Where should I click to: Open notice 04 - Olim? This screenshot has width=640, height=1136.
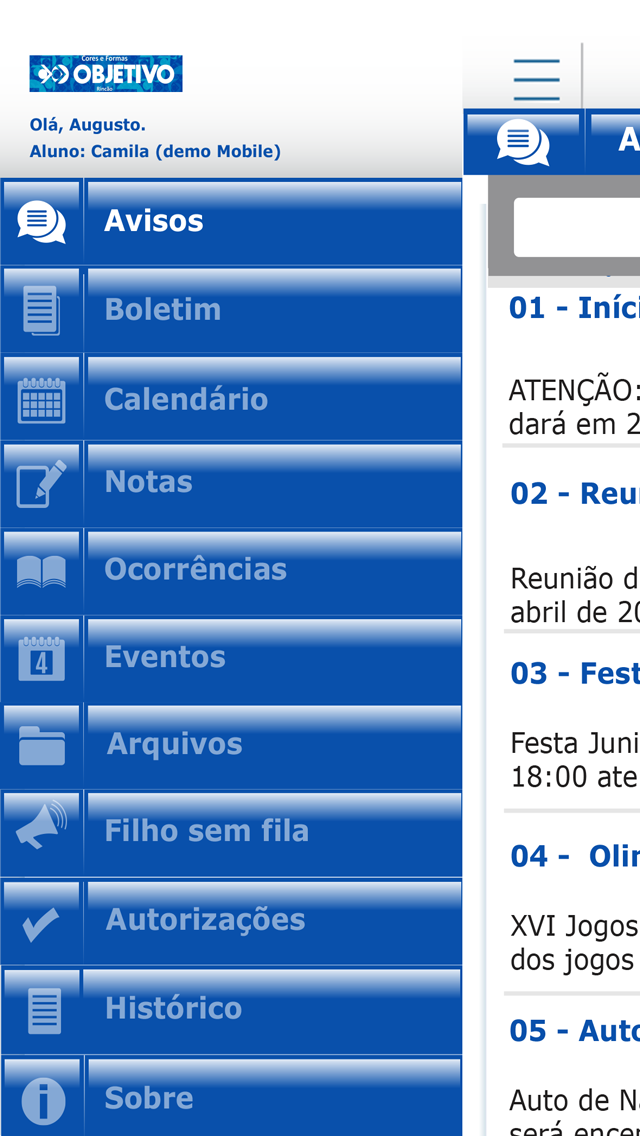(x=574, y=856)
